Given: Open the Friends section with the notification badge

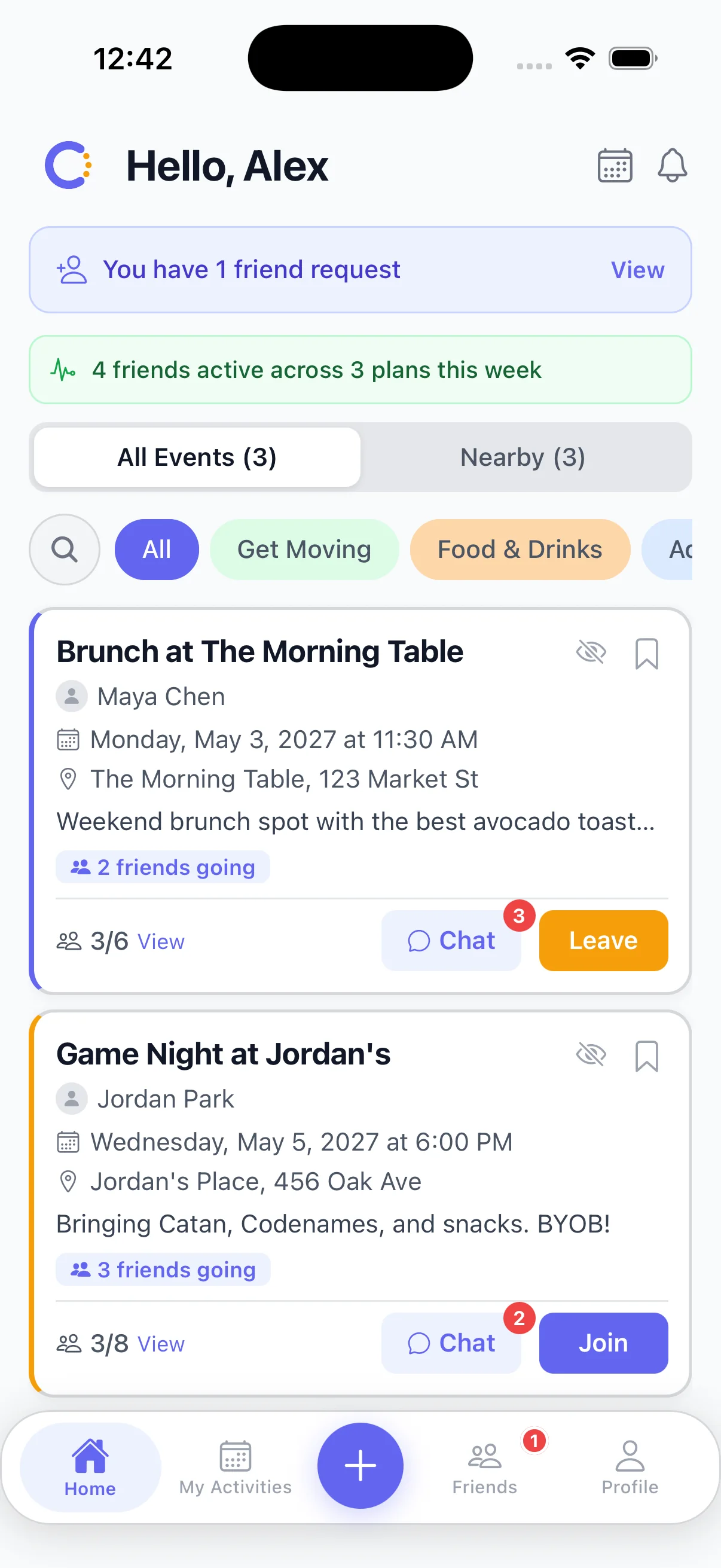Looking at the screenshot, I should click(484, 1466).
